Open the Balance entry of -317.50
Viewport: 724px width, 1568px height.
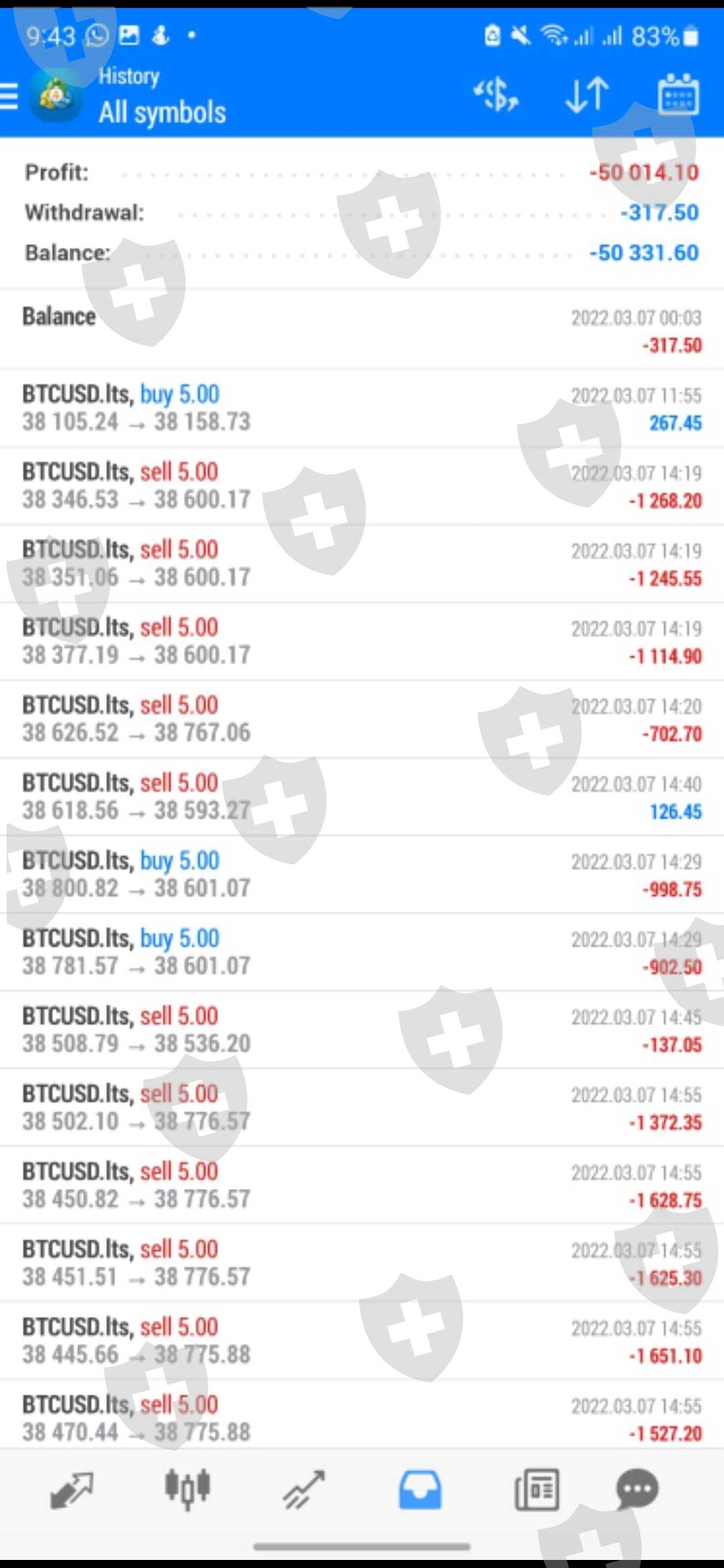click(x=362, y=330)
